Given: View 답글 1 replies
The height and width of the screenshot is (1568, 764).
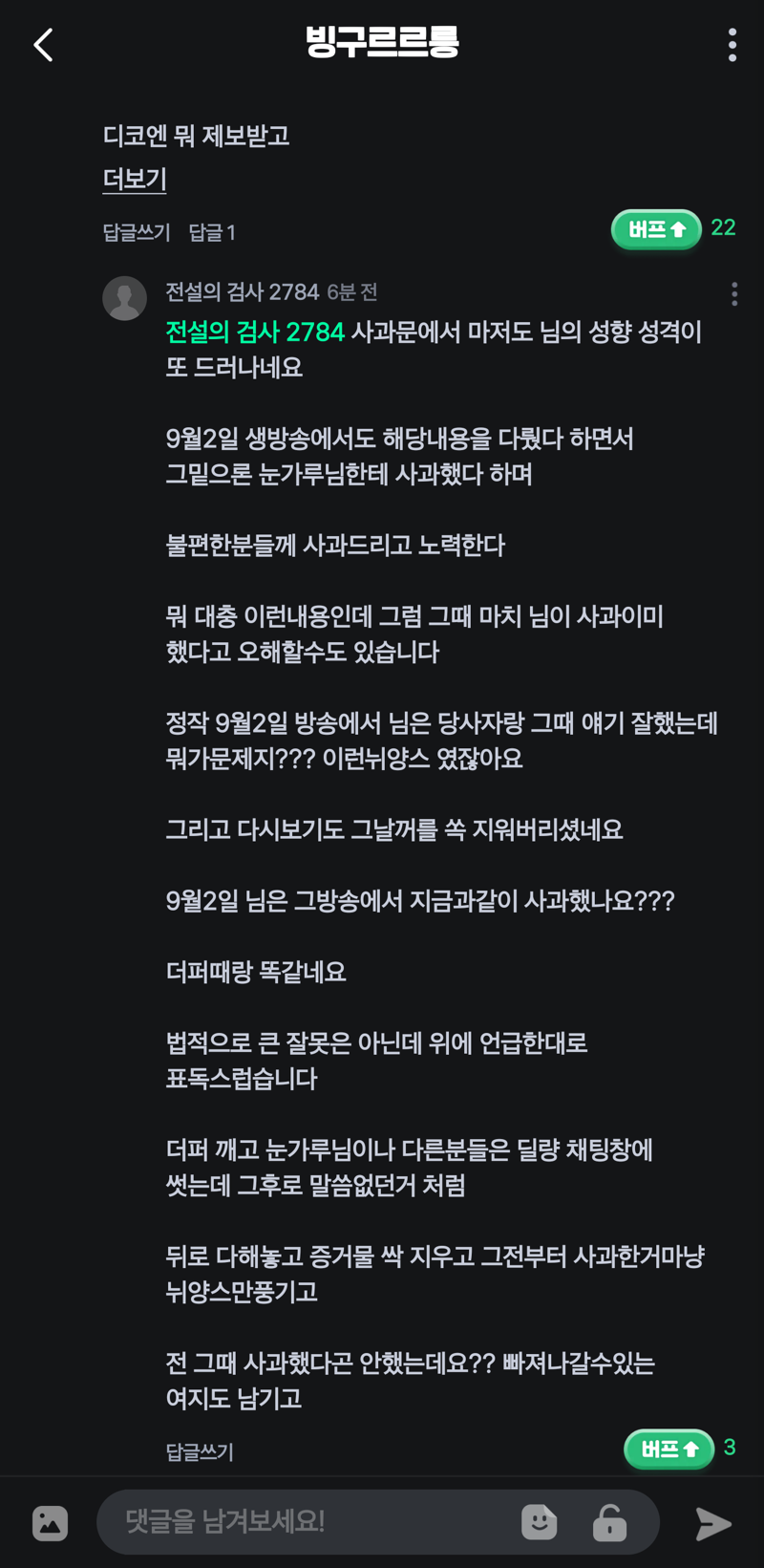Looking at the screenshot, I should pyautogui.click(x=212, y=232).
